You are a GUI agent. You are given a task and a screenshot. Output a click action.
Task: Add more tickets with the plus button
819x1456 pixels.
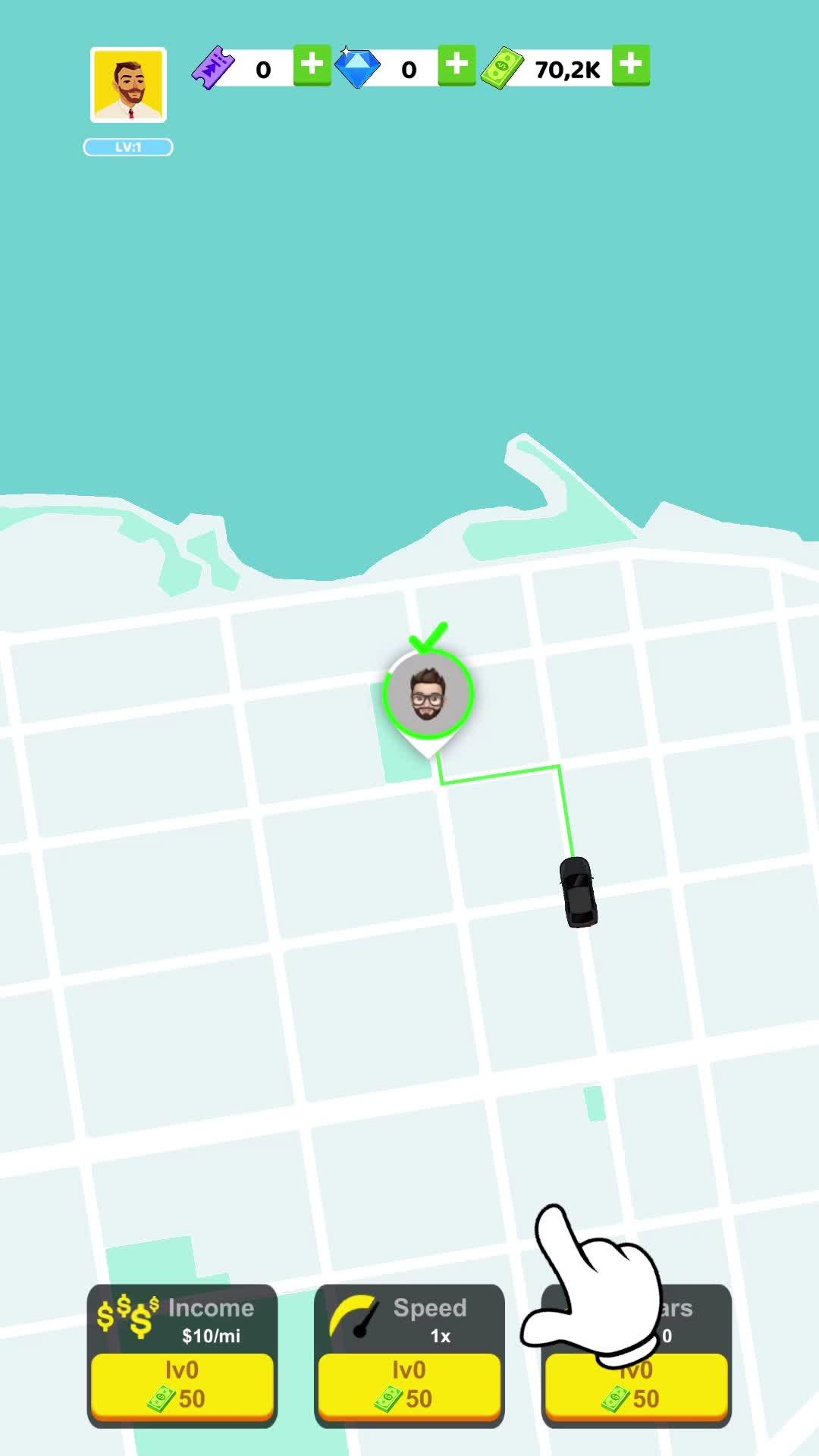tap(312, 66)
